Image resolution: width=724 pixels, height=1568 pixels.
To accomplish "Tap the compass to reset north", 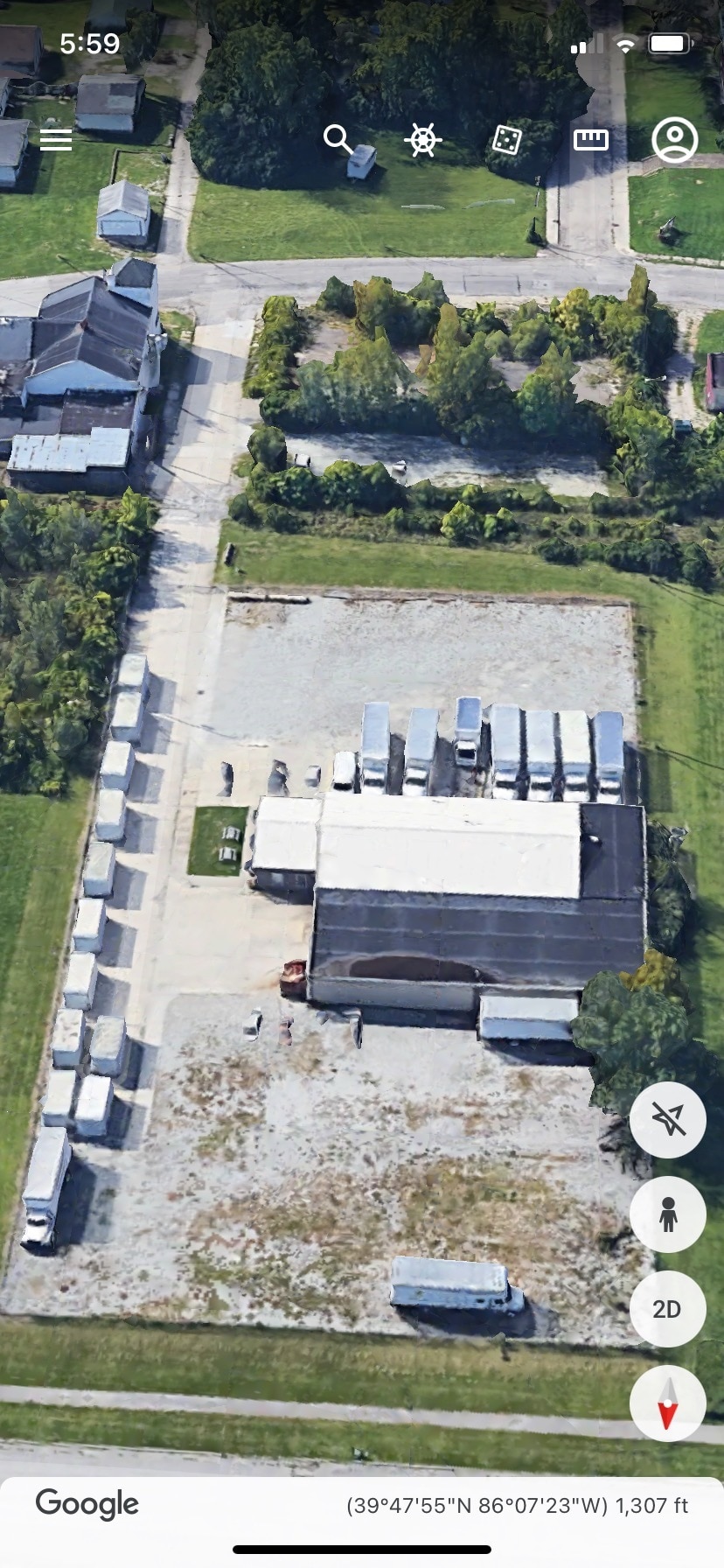I will [x=668, y=1403].
